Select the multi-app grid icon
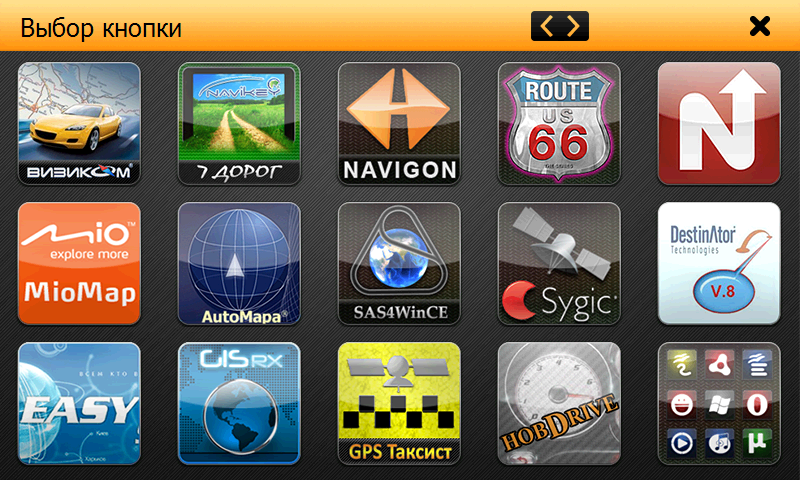Screen dimensions: 800x480 click(x=718, y=404)
